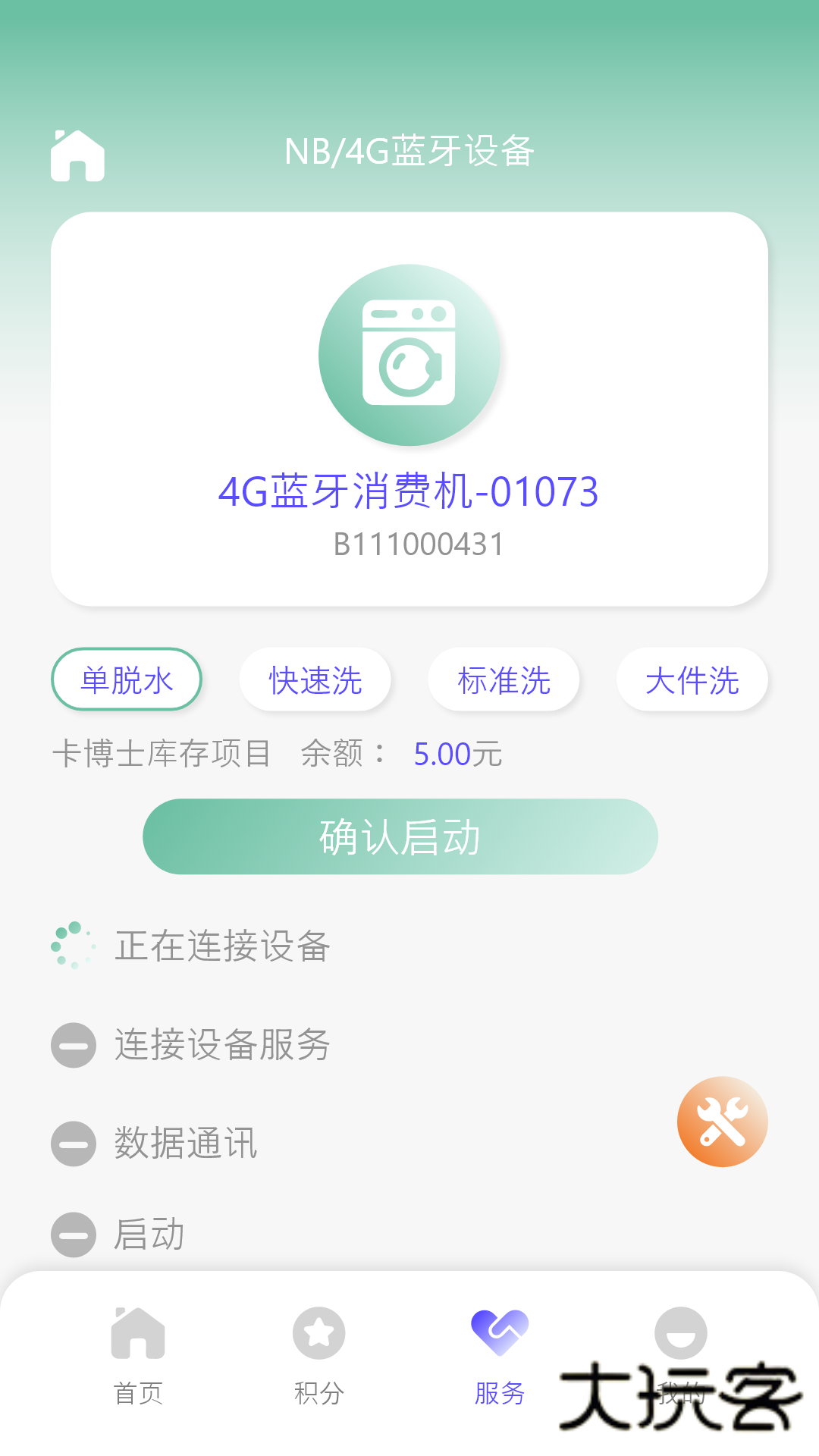Click the loading spinner beside 正在连接设备
The width and height of the screenshot is (819, 1456).
tap(72, 945)
